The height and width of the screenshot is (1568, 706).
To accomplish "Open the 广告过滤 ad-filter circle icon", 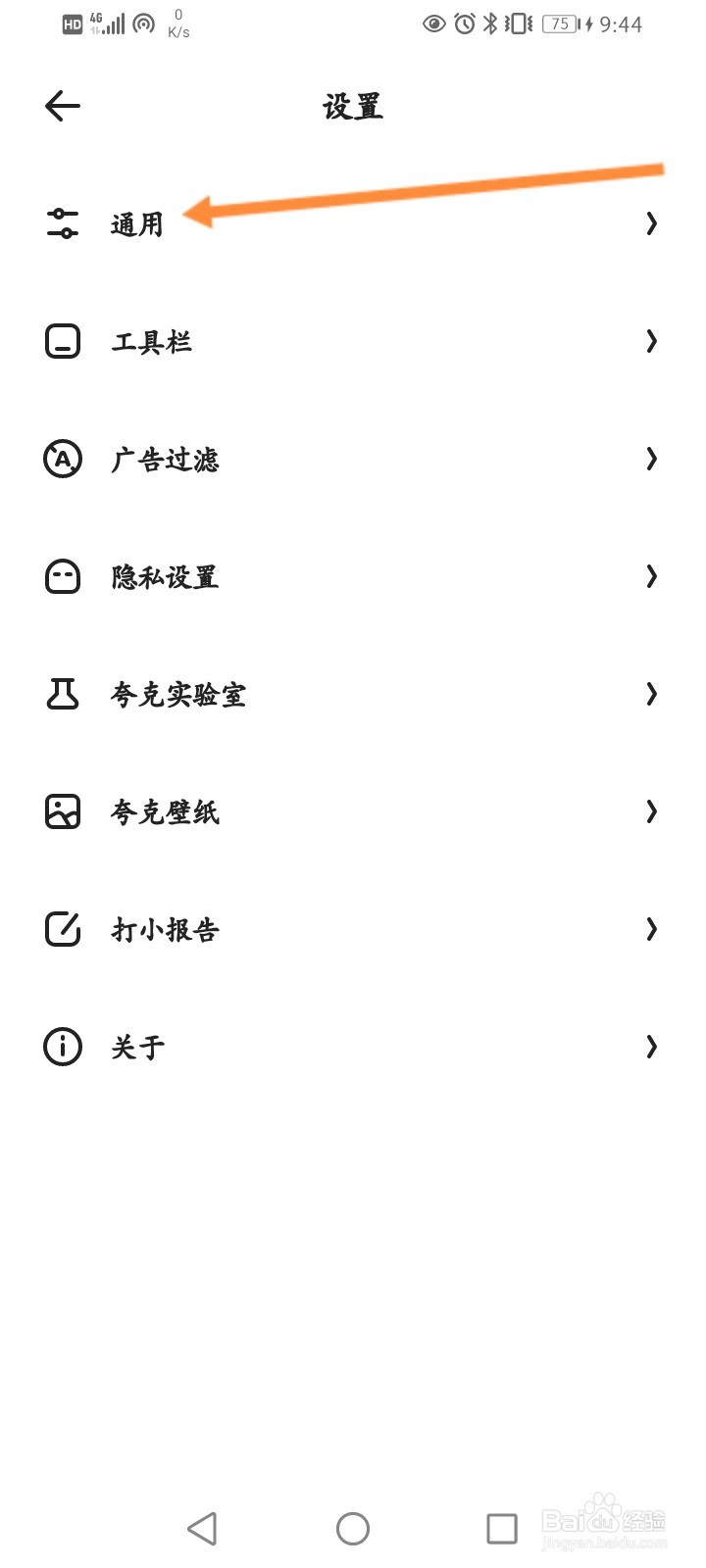I will (x=62, y=459).
